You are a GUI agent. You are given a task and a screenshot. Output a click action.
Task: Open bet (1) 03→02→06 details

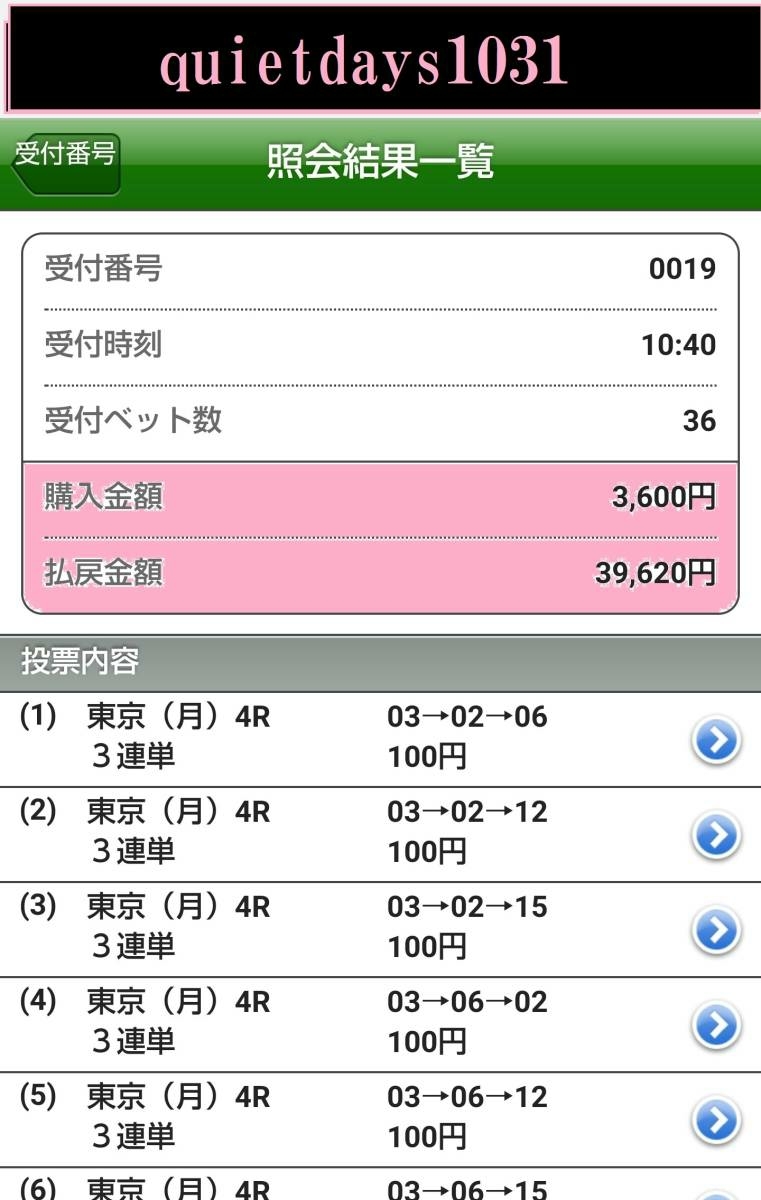click(x=716, y=741)
